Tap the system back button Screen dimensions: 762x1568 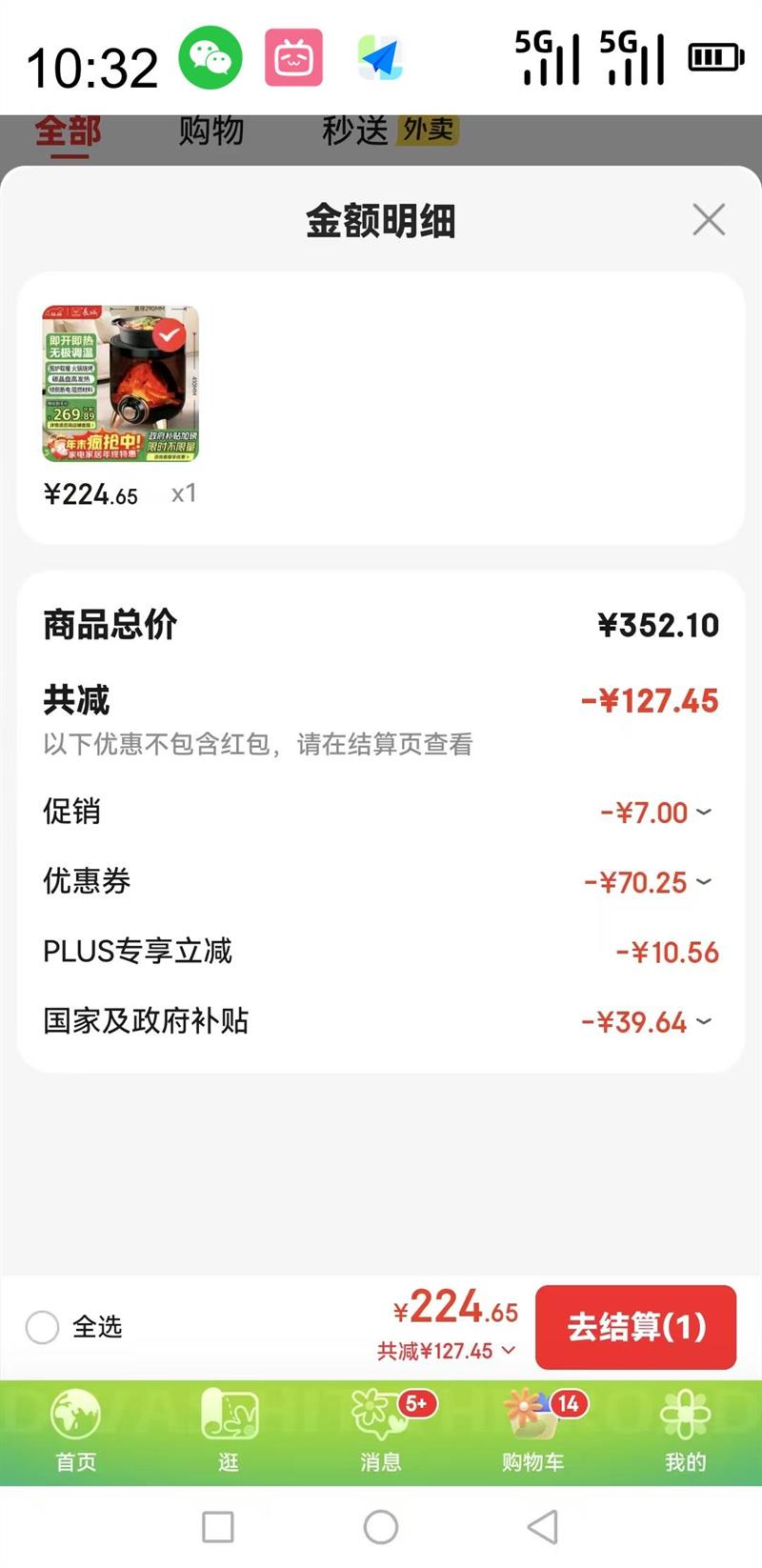[x=543, y=1527]
